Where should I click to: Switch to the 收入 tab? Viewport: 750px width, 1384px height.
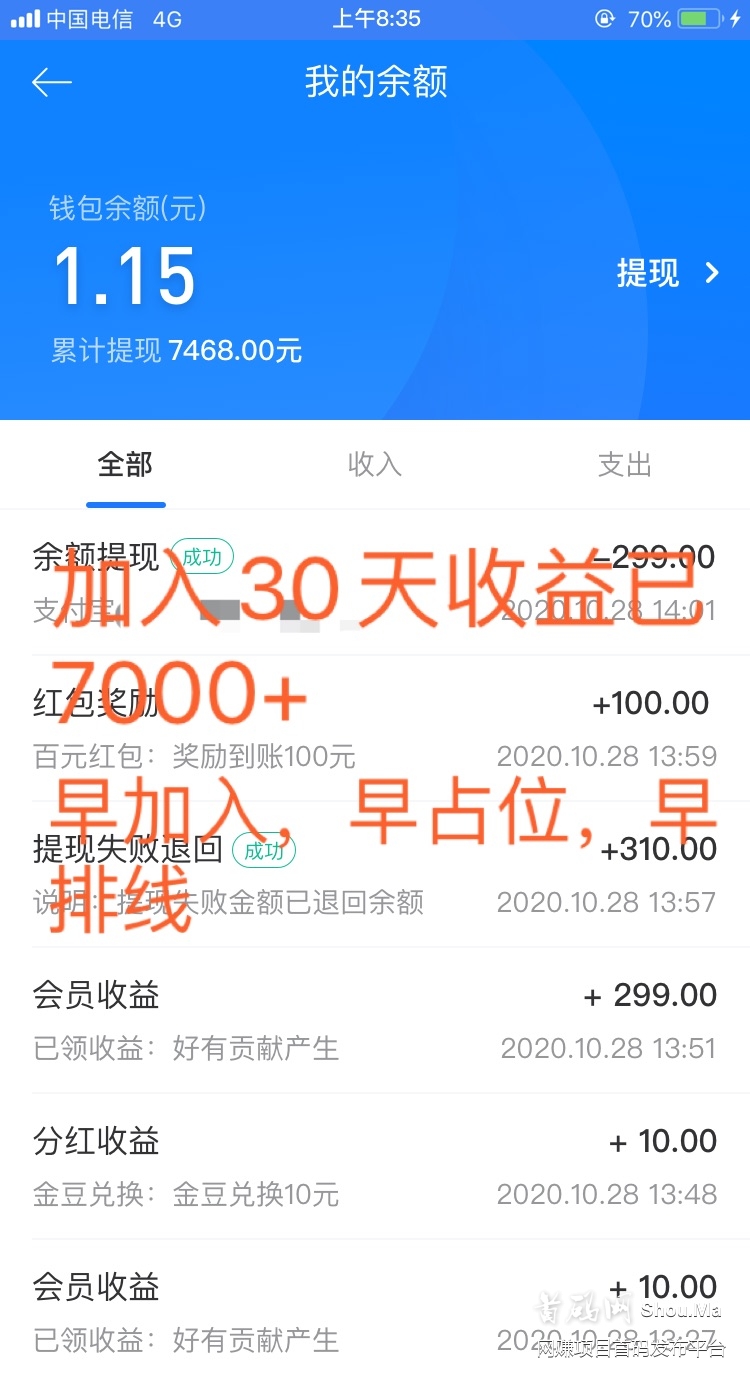375,464
